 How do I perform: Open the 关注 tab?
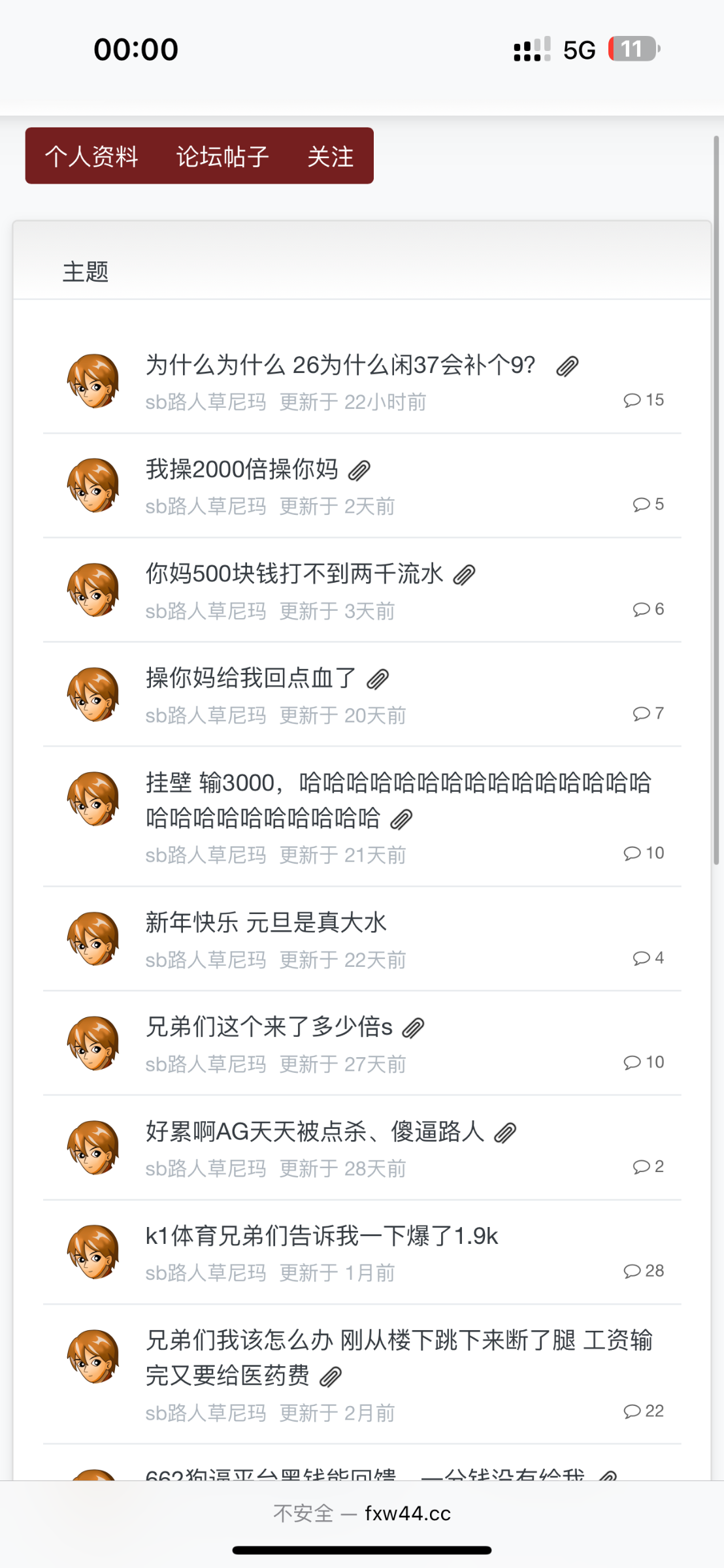coord(331,157)
